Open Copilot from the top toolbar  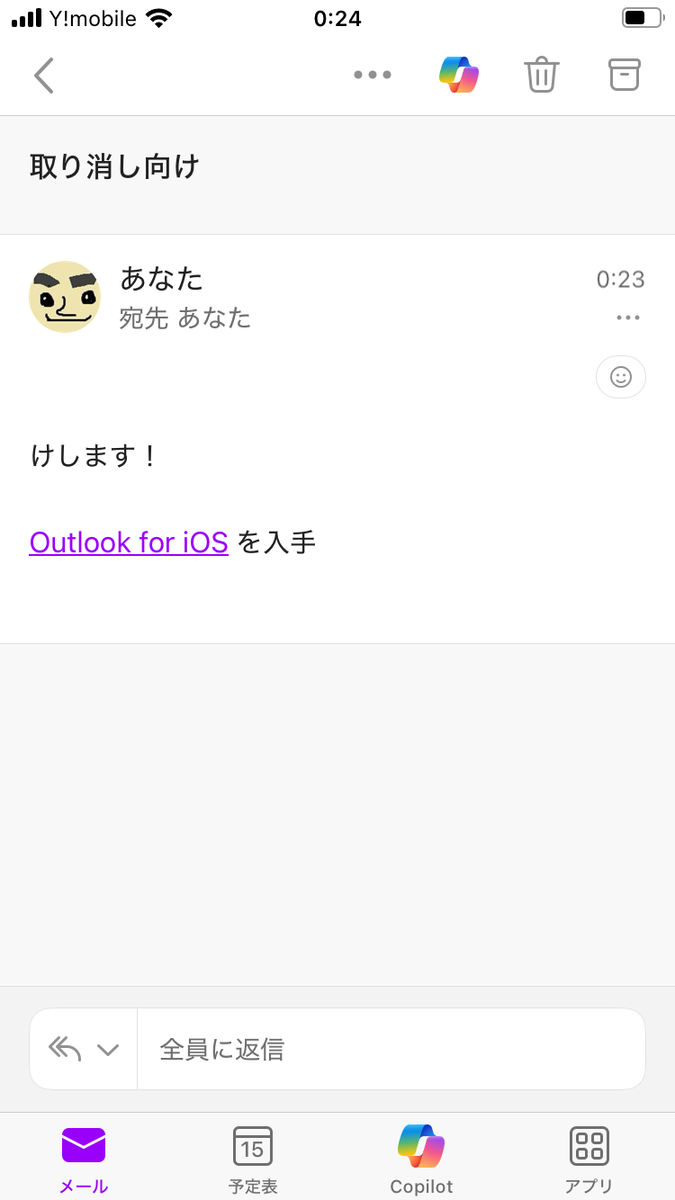coord(459,75)
